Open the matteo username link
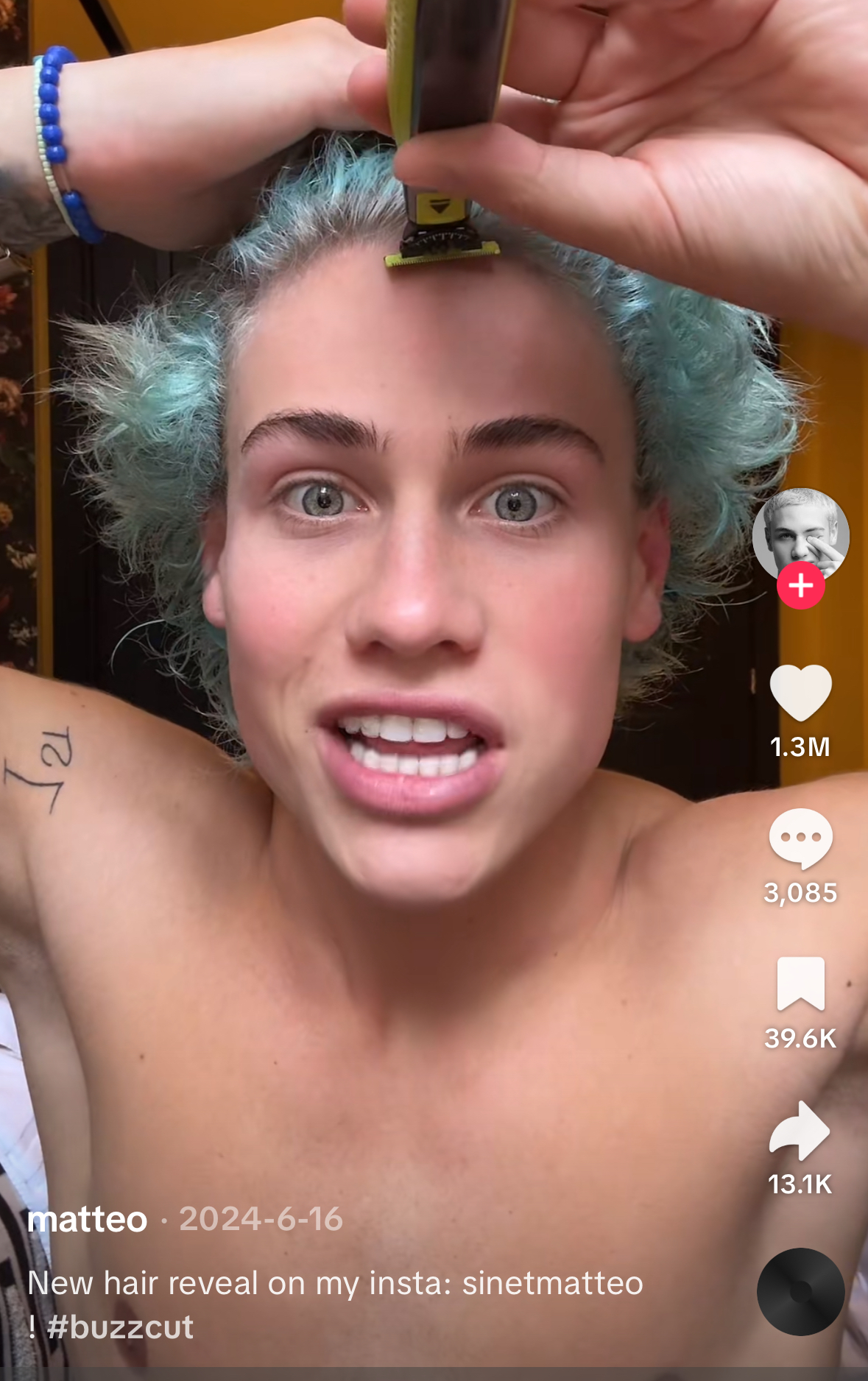This screenshot has height=1381, width=868. tap(88, 1220)
